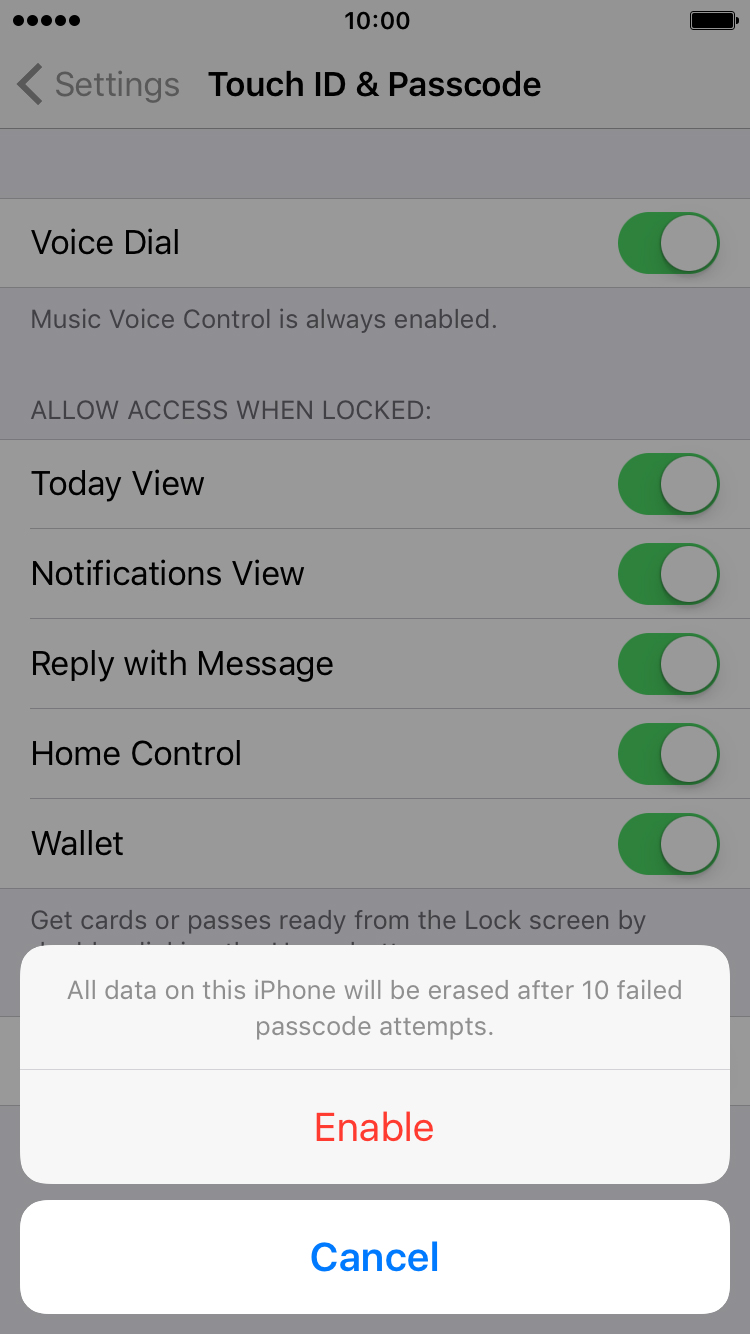The width and height of the screenshot is (750, 1334).
Task: Disable Wallet access when locked
Action: point(668,844)
